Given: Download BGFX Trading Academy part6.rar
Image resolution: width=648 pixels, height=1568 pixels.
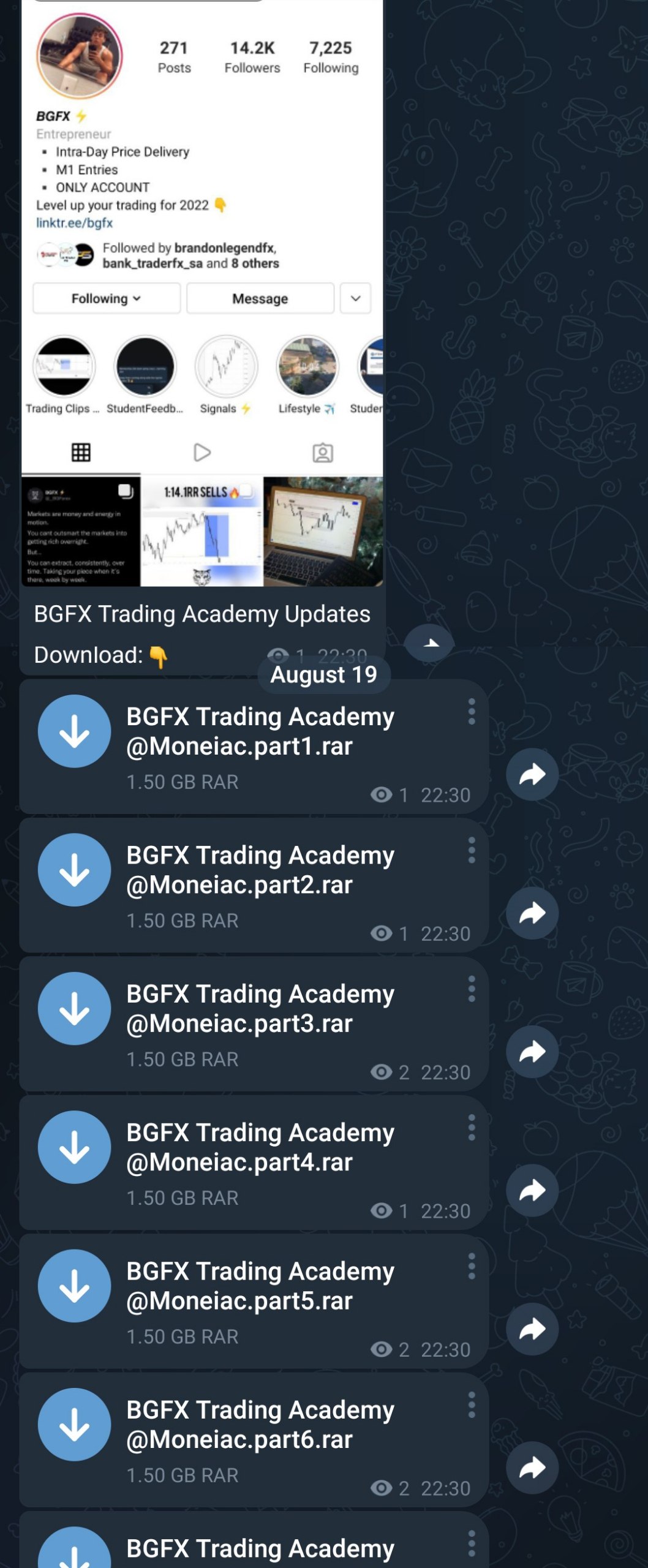Looking at the screenshot, I should click(74, 1424).
